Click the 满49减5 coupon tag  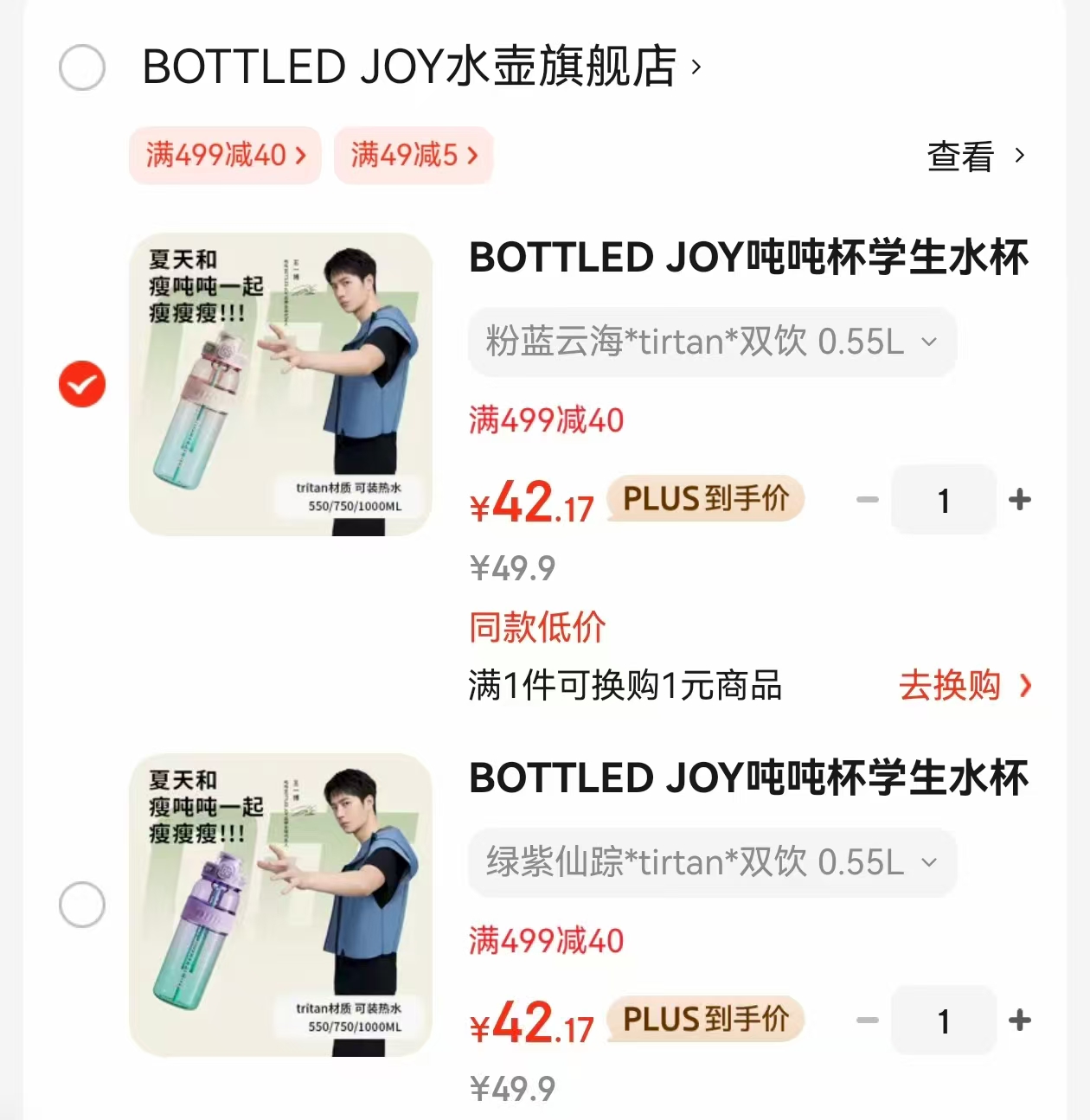[x=413, y=156]
